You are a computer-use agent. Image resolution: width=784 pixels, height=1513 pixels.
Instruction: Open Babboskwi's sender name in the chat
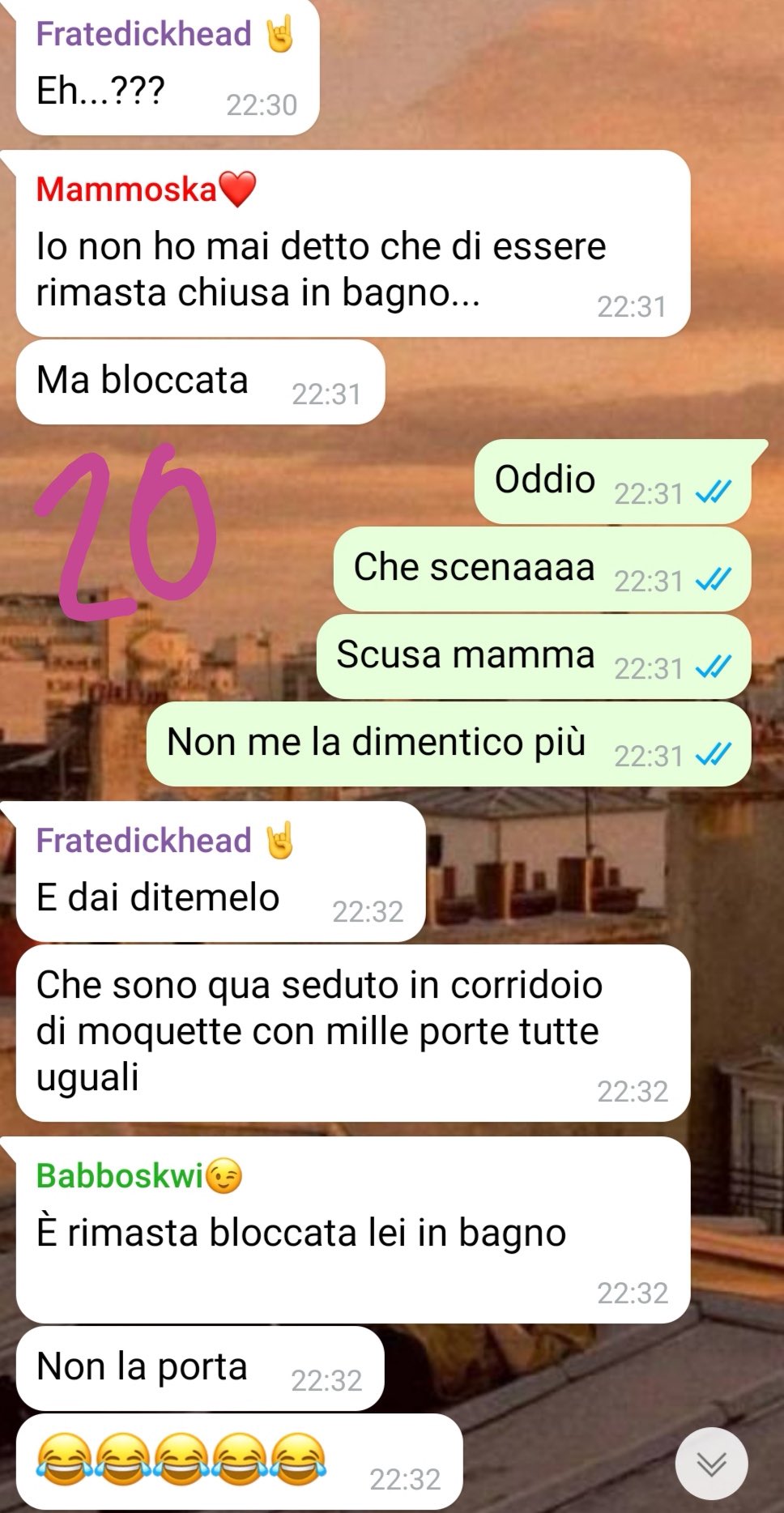tap(139, 1176)
